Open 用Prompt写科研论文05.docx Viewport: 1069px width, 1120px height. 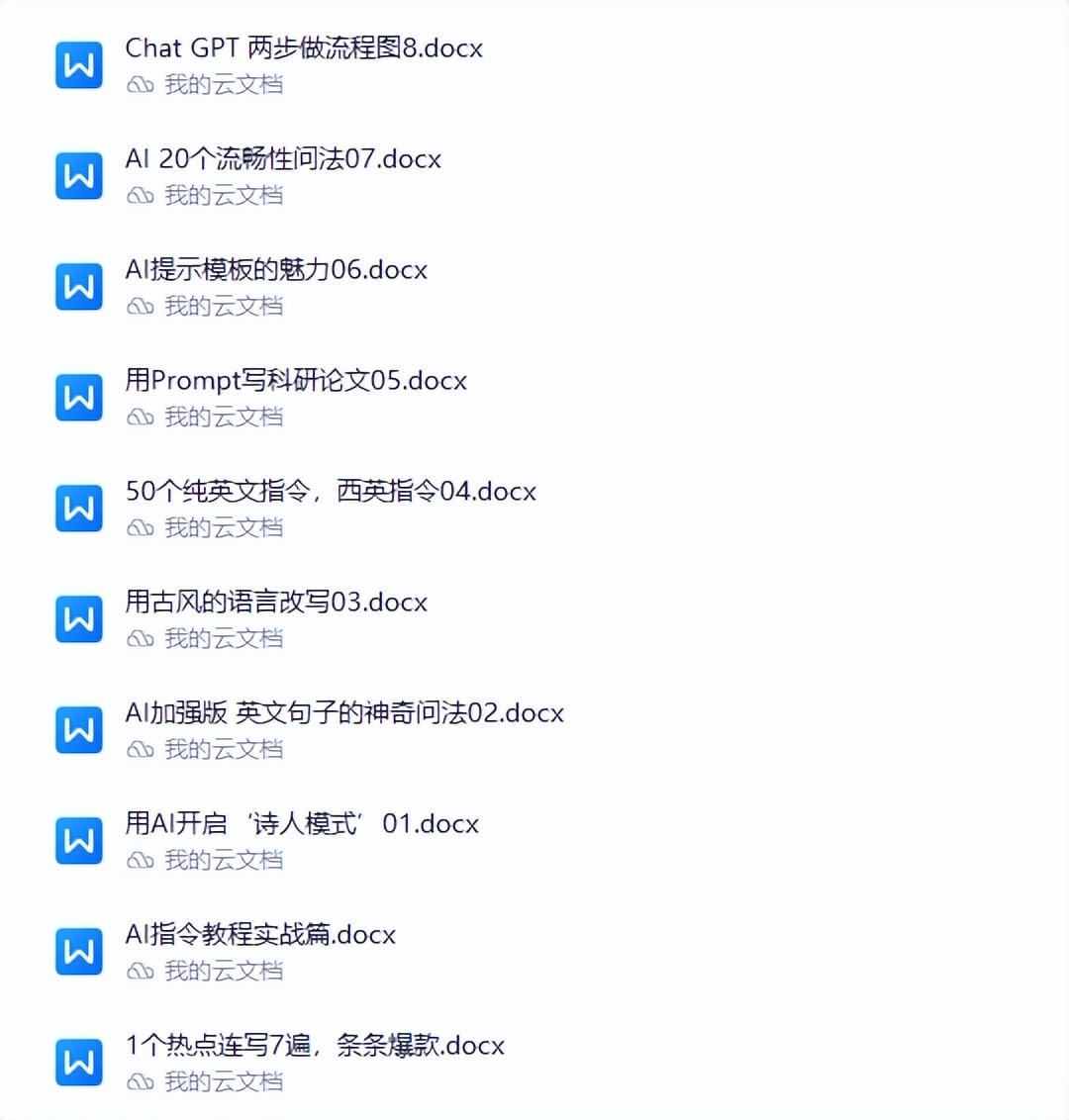click(x=296, y=381)
